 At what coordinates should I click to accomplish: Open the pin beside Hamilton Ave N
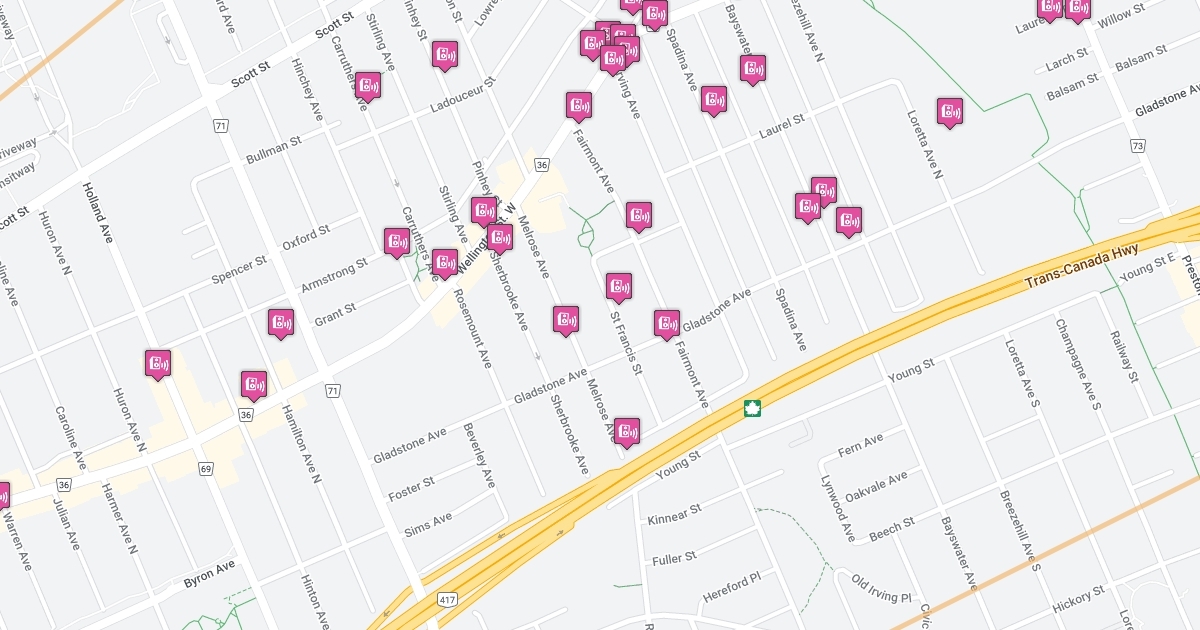click(254, 385)
